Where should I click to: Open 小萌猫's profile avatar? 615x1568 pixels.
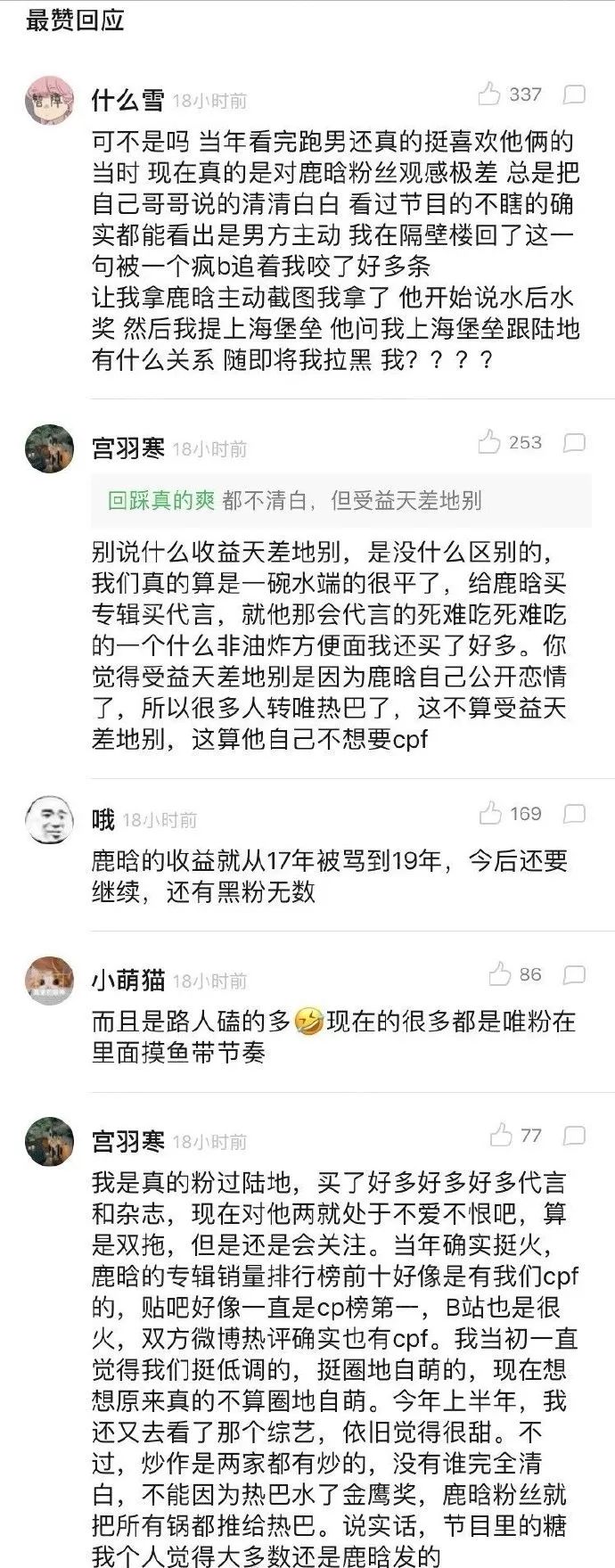click(x=49, y=980)
